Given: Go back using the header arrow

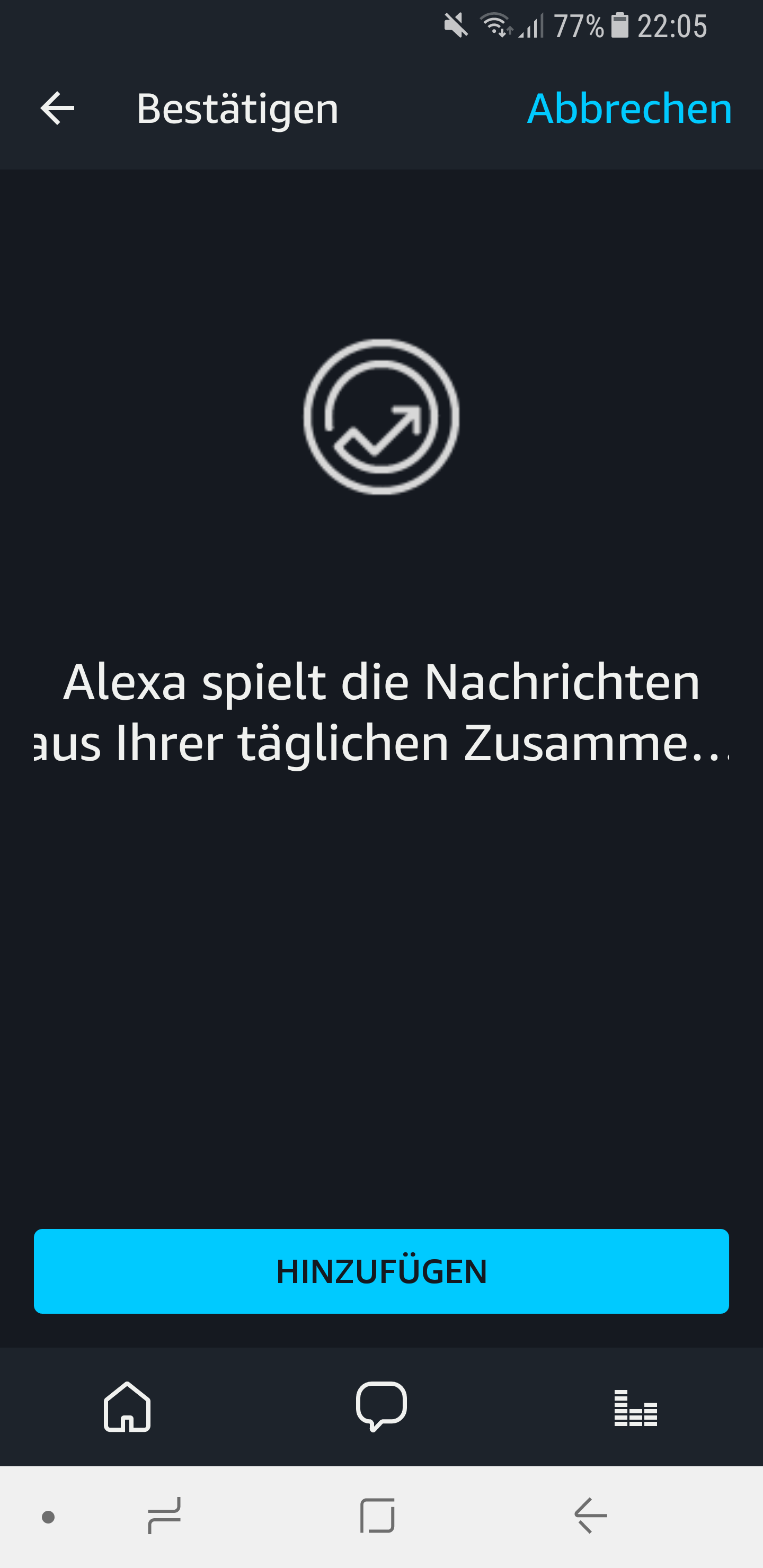Looking at the screenshot, I should [57, 109].
